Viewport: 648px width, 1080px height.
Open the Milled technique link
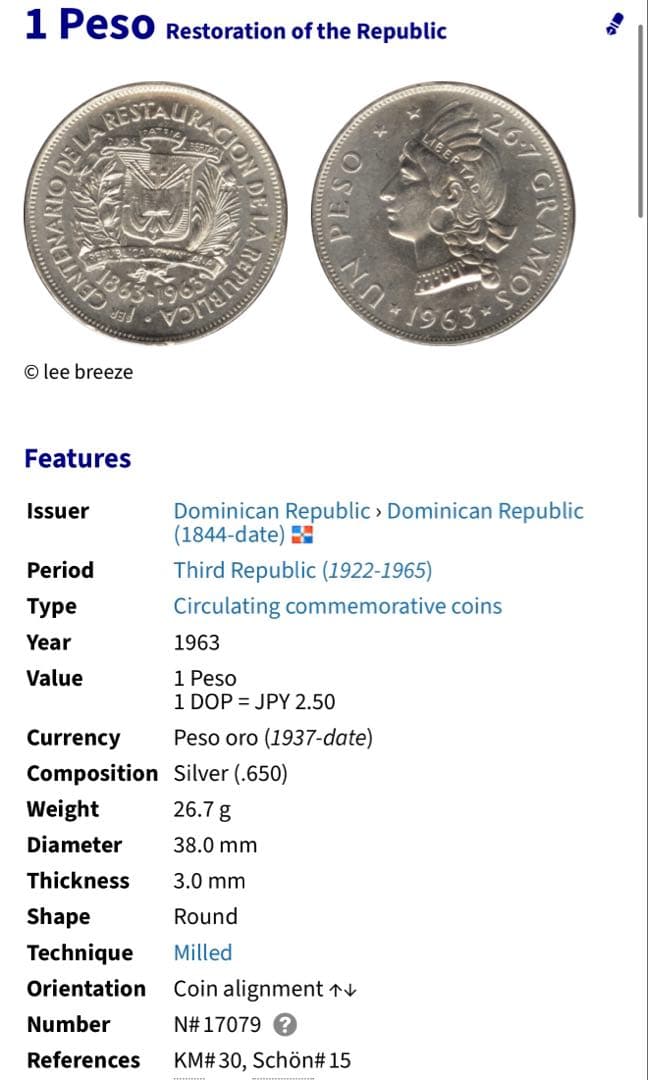(x=203, y=953)
